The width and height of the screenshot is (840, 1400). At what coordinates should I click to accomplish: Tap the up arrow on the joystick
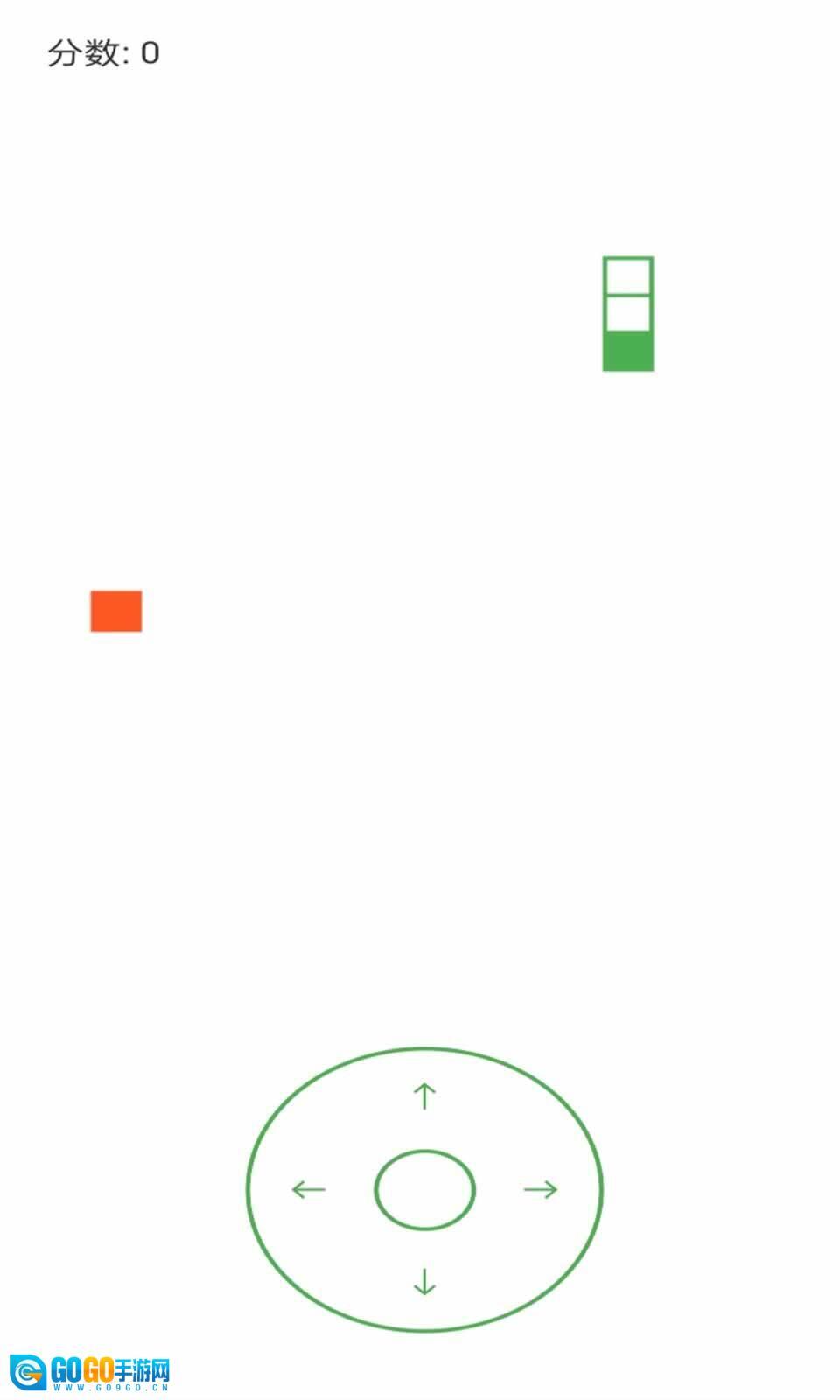tap(424, 1095)
